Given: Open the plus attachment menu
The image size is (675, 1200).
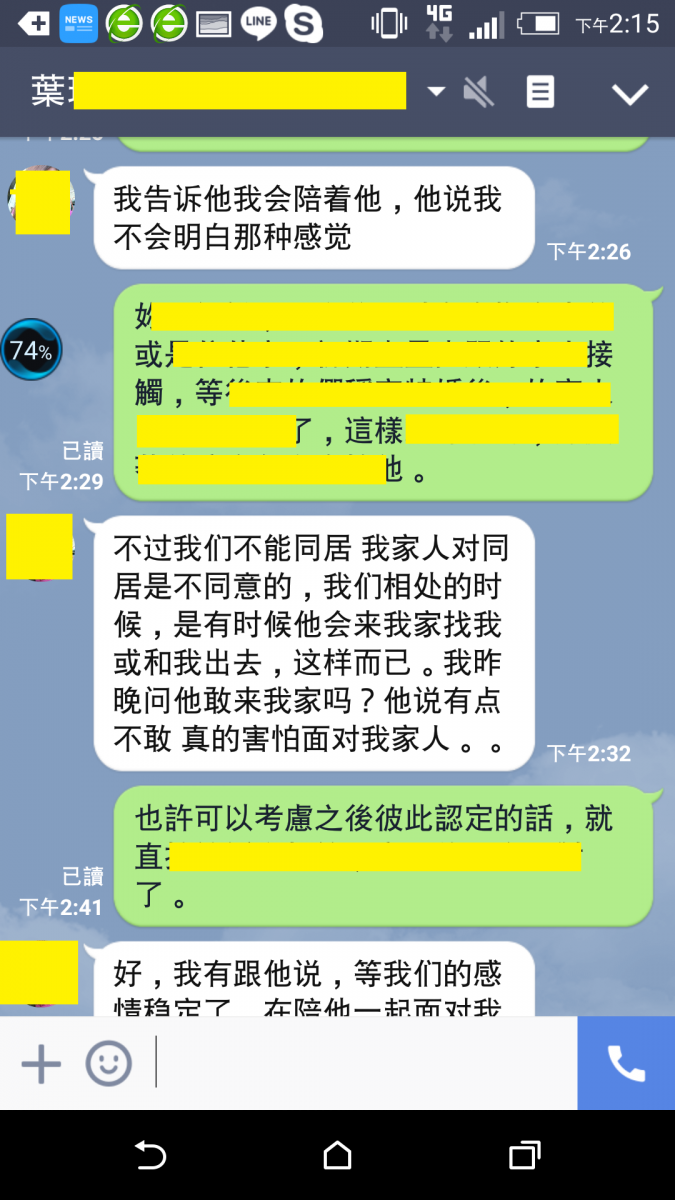Looking at the screenshot, I should 41,1064.
